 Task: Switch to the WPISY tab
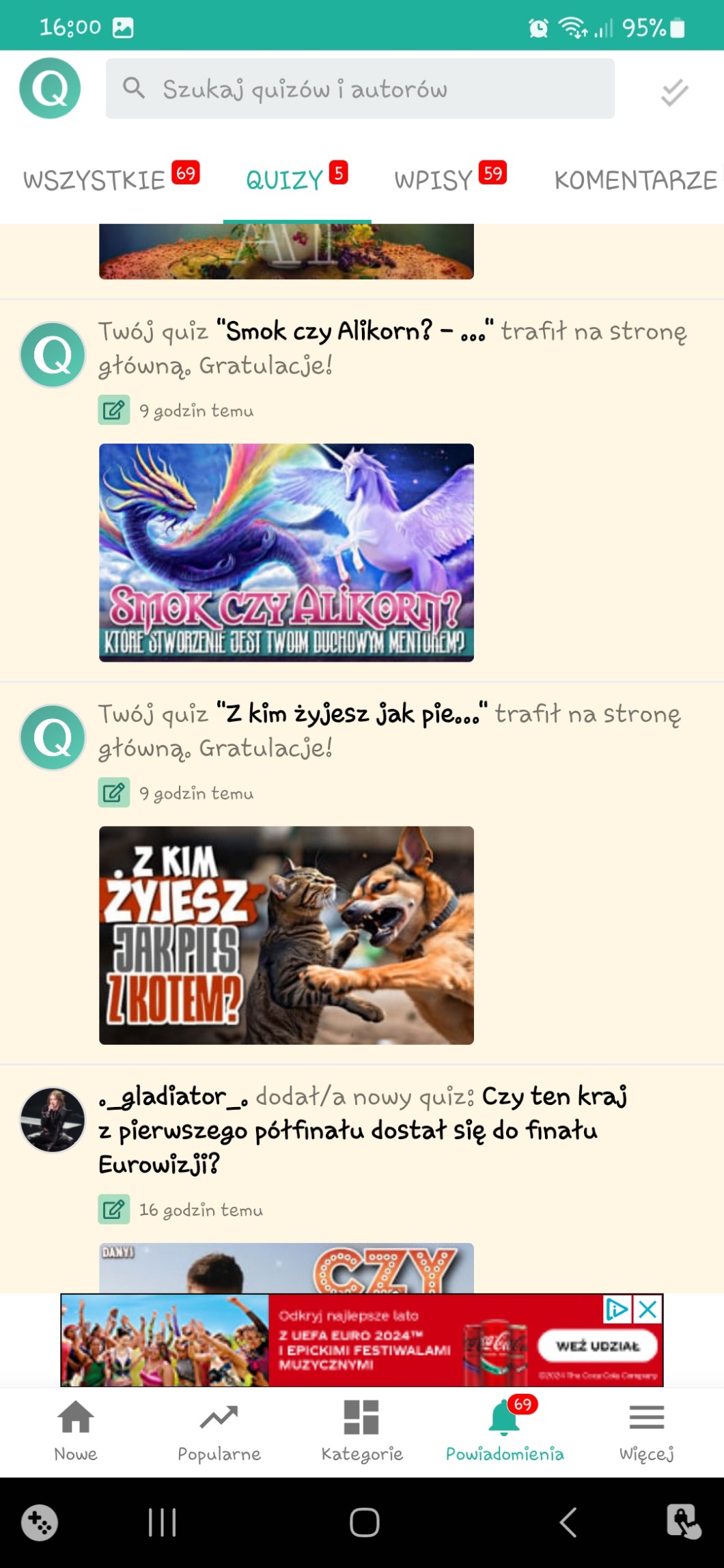click(449, 180)
